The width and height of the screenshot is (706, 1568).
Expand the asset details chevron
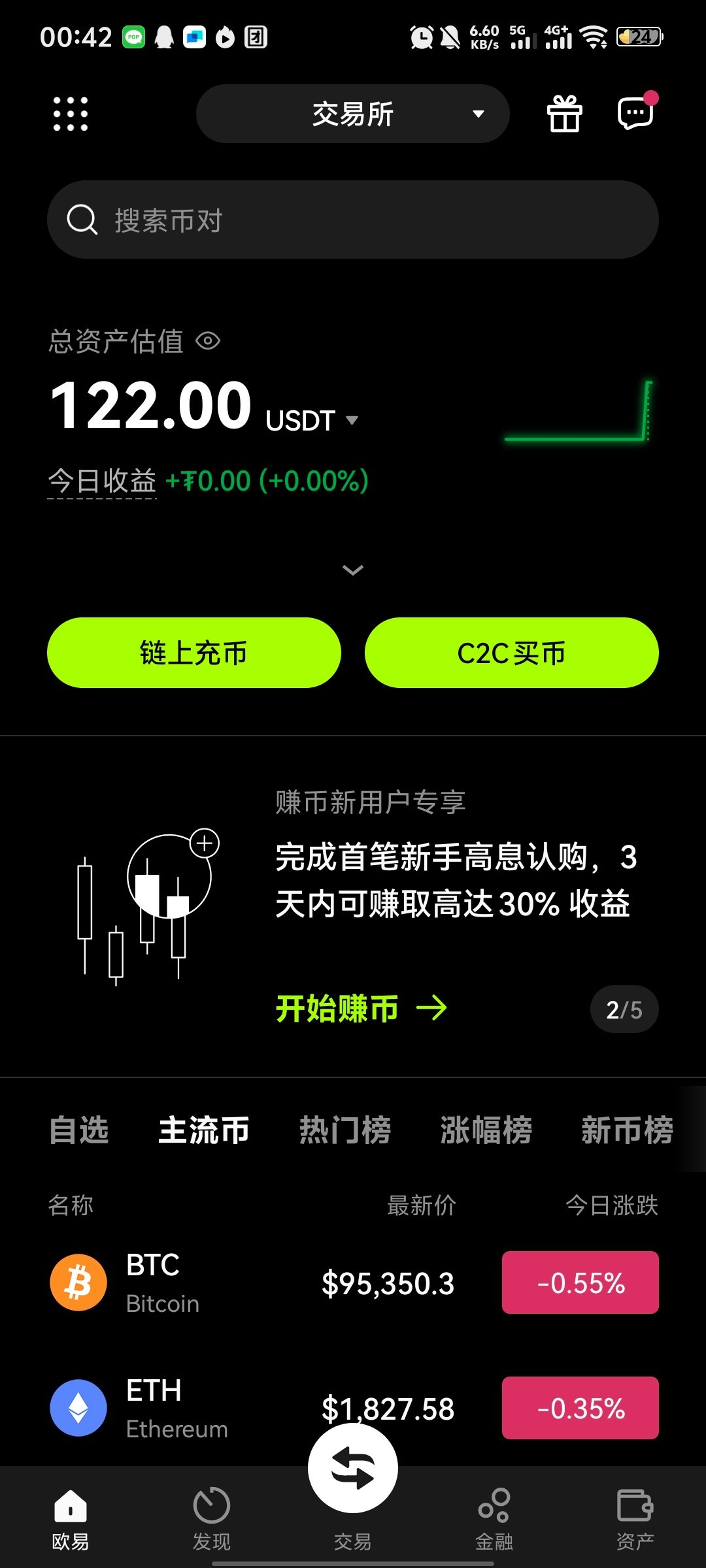[353, 570]
